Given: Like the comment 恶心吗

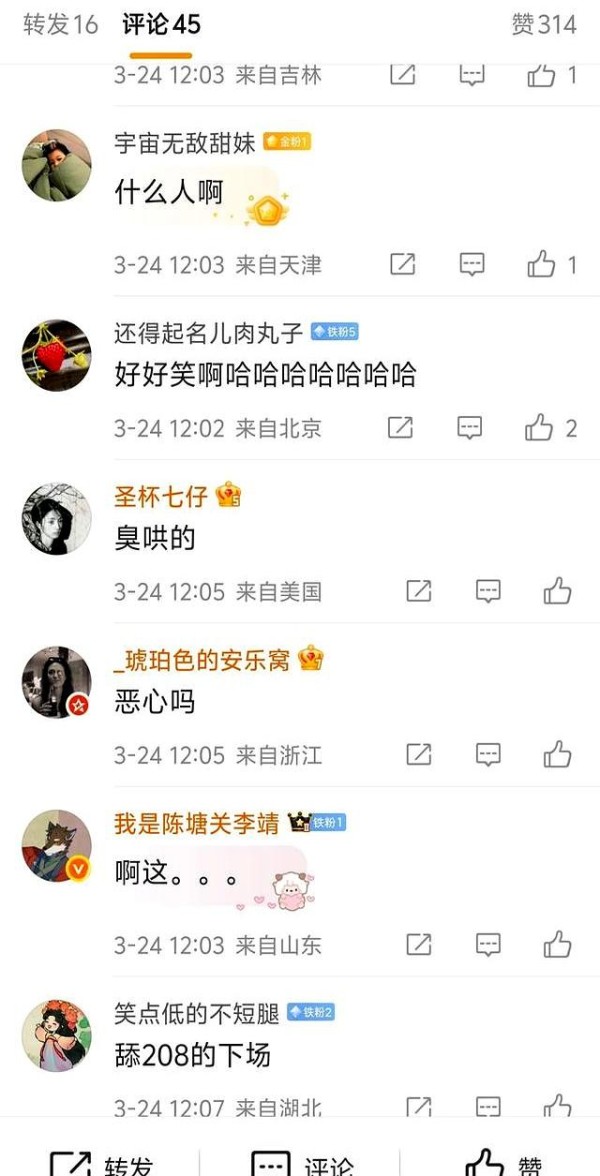Looking at the screenshot, I should pyautogui.click(x=557, y=754).
